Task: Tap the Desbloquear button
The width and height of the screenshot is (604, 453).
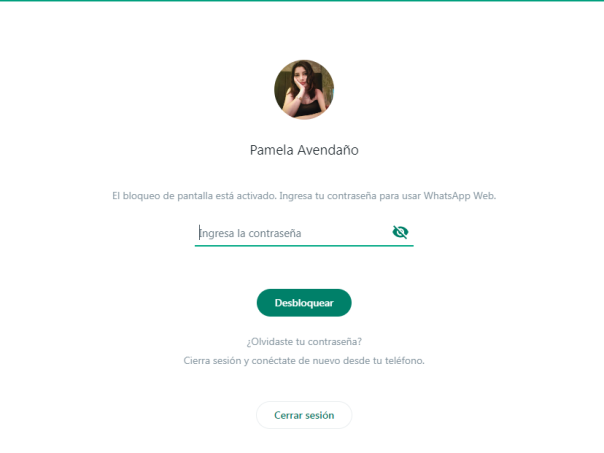Action: pyautogui.click(x=303, y=302)
